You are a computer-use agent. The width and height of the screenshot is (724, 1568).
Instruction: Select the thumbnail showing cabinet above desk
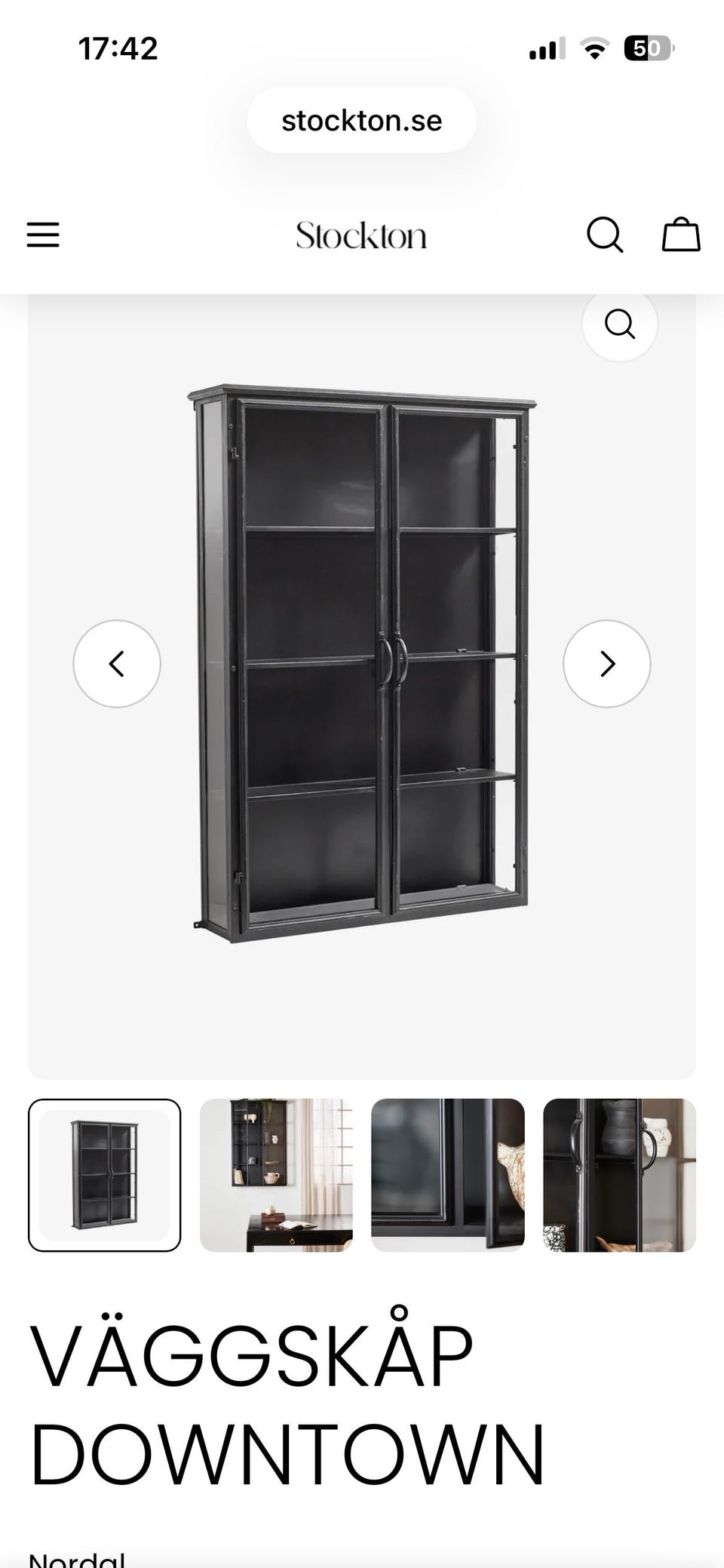[276, 1175]
